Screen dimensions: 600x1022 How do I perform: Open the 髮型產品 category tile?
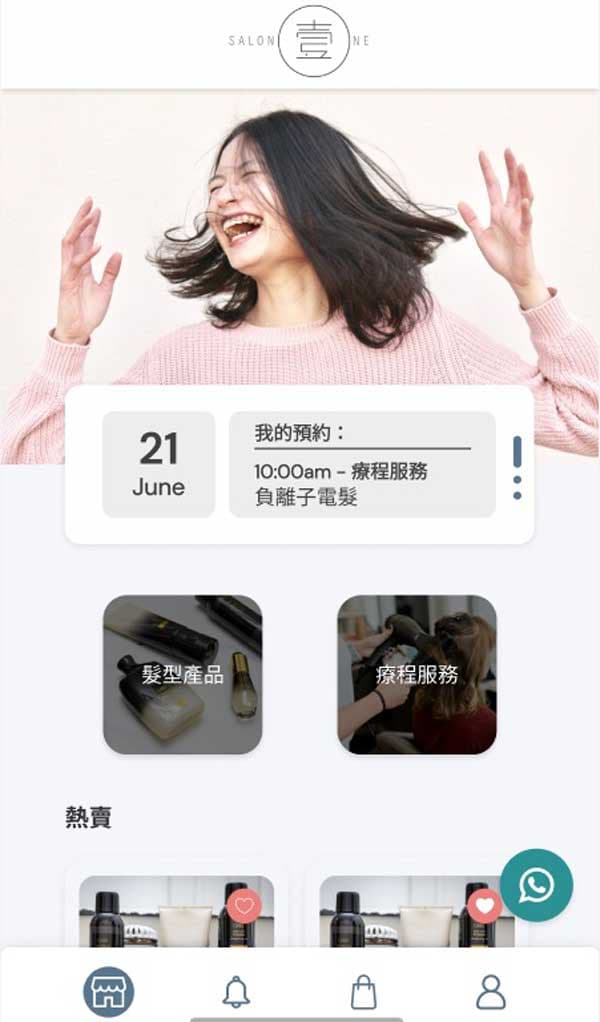(x=182, y=674)
